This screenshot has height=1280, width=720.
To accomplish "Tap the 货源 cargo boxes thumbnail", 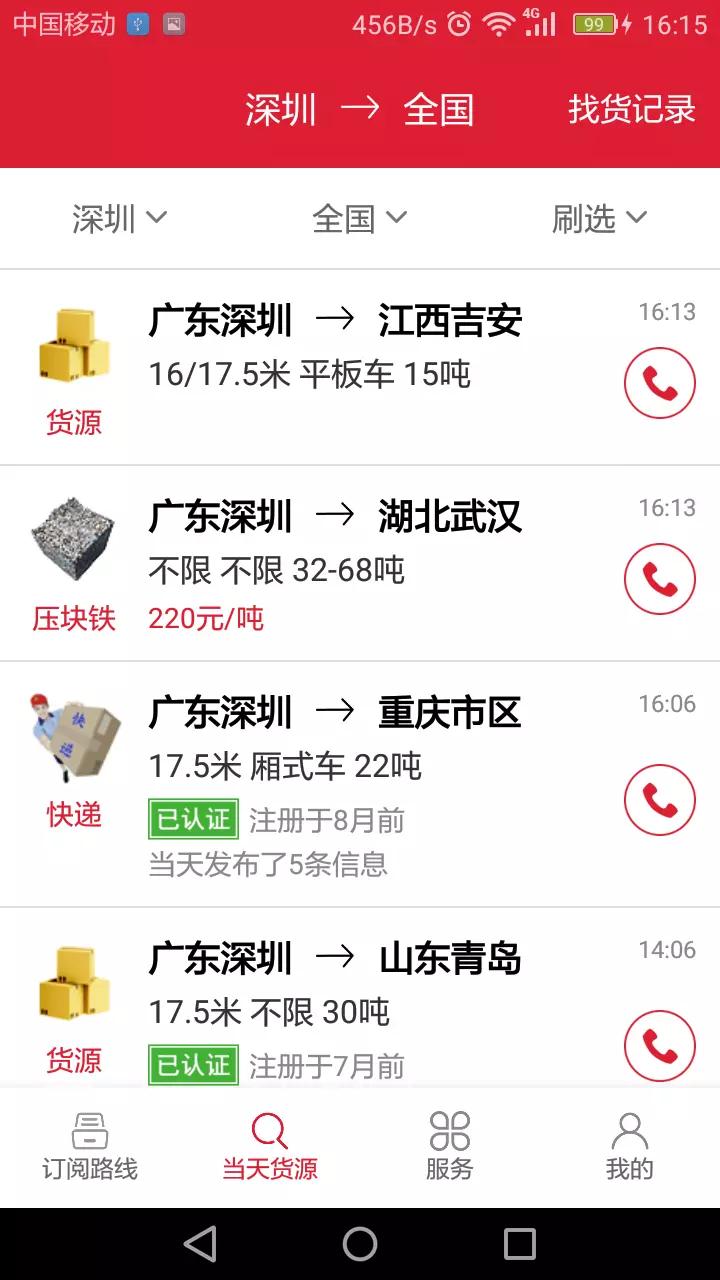I will click(75, 345).
